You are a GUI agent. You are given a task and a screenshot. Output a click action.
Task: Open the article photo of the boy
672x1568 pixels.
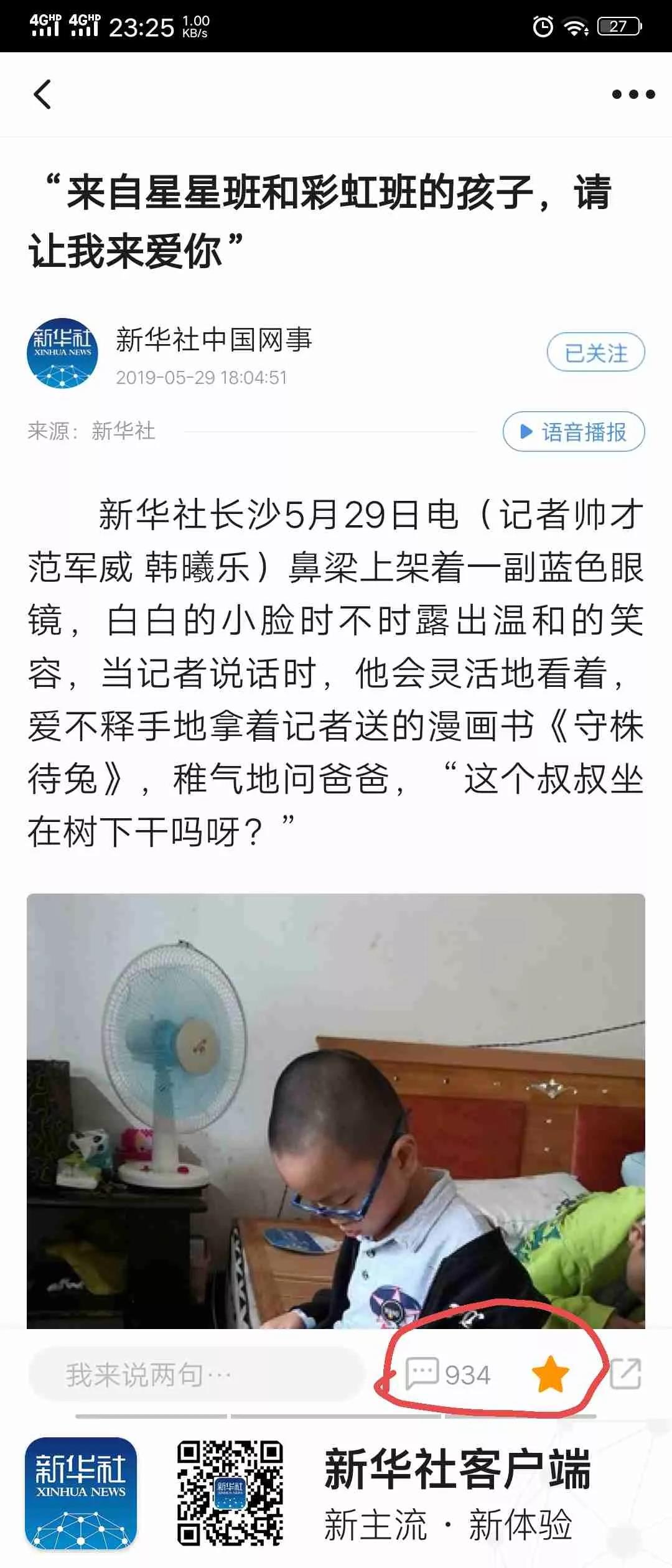click(x=336, y=1108)
